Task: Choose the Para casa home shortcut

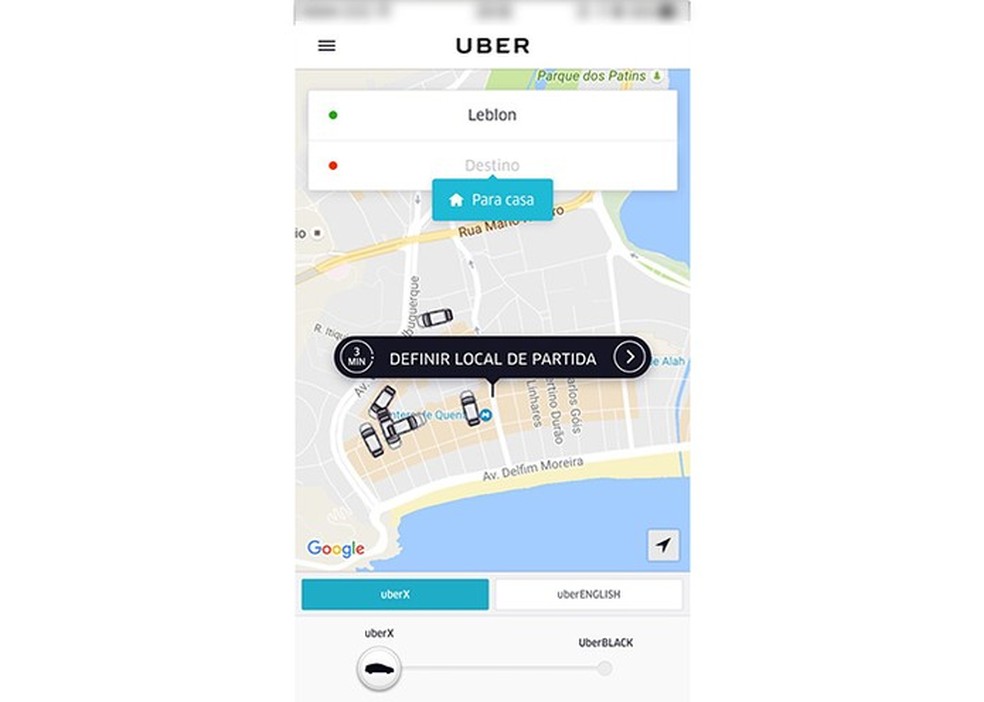Action: pos(492,200)
